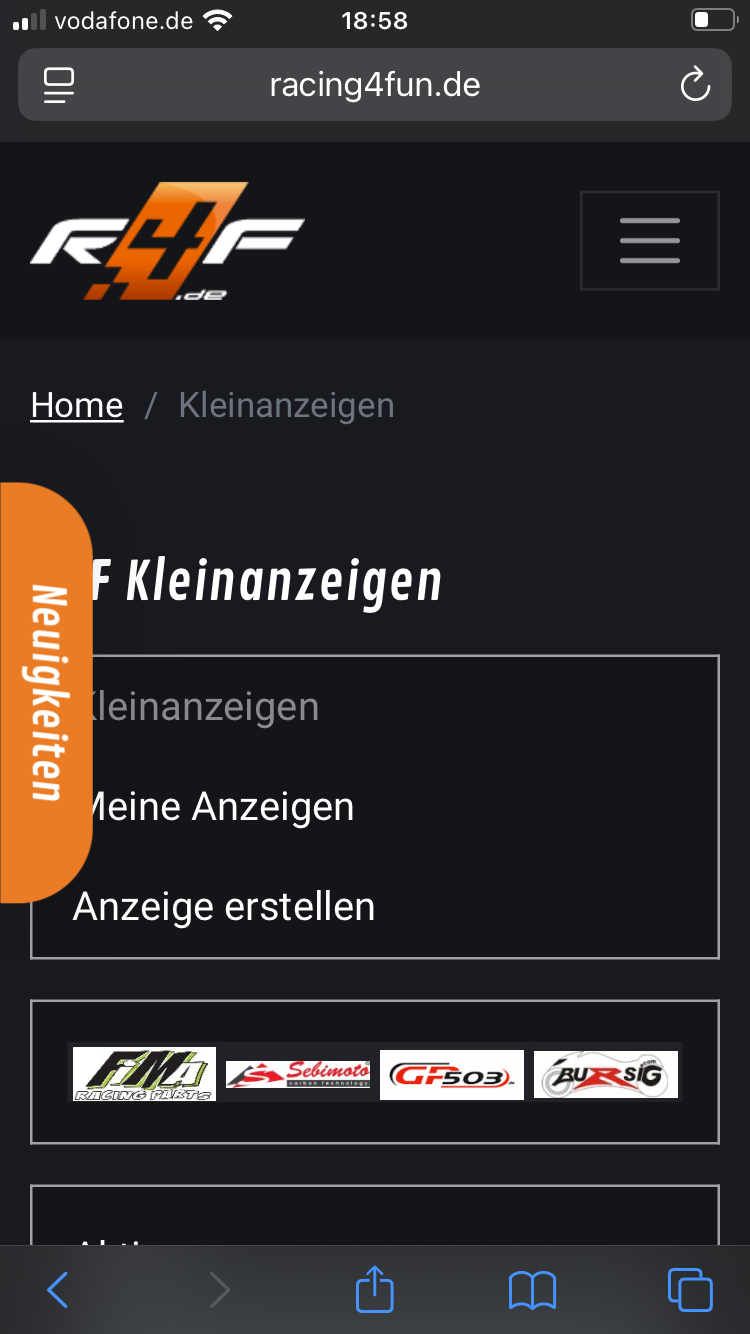Screen dimensions: 750x1334
Task: Open the Neuigkeiten side tab
Action: [x=47, y=692]
